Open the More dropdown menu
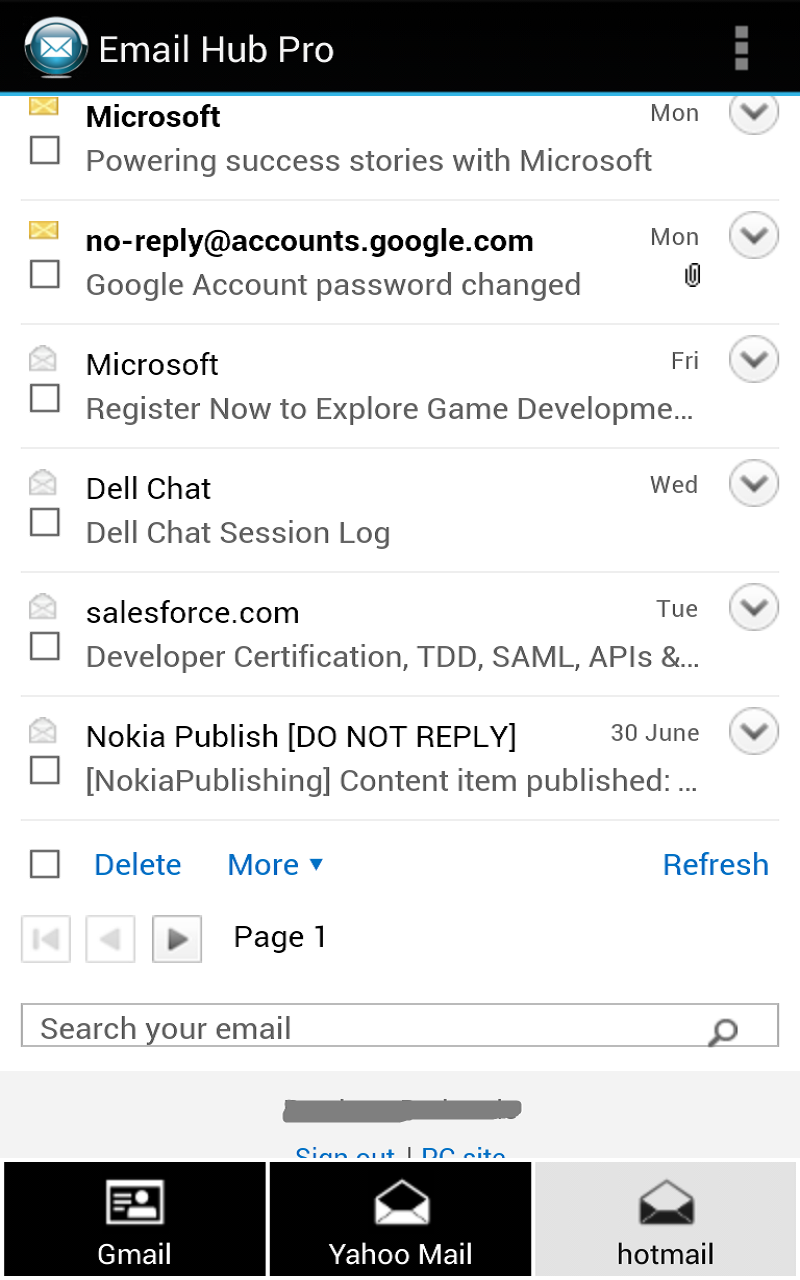800x1280 pixels. (x=274, y=864)
